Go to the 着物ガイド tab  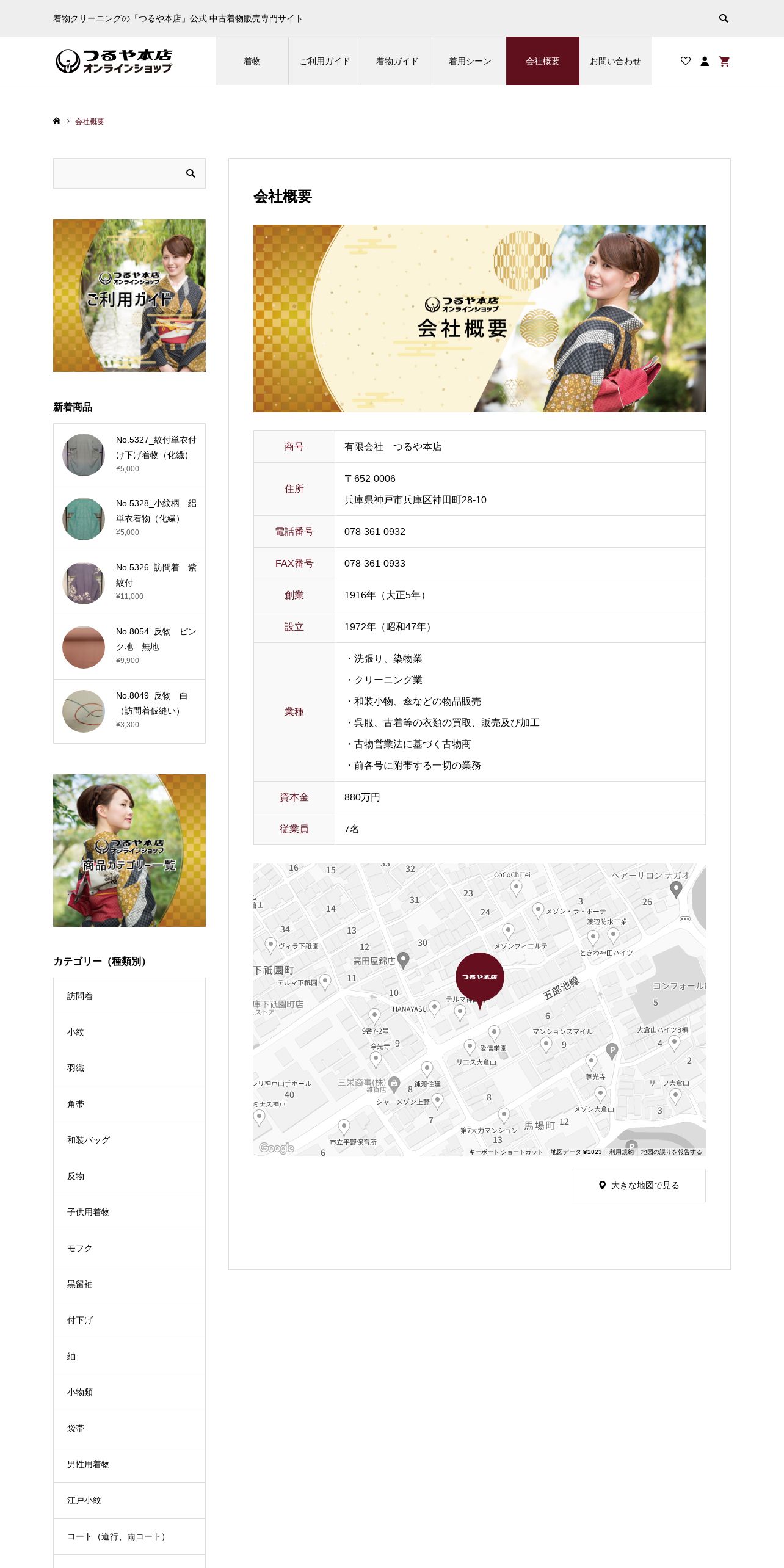click(x=397, y=61)
